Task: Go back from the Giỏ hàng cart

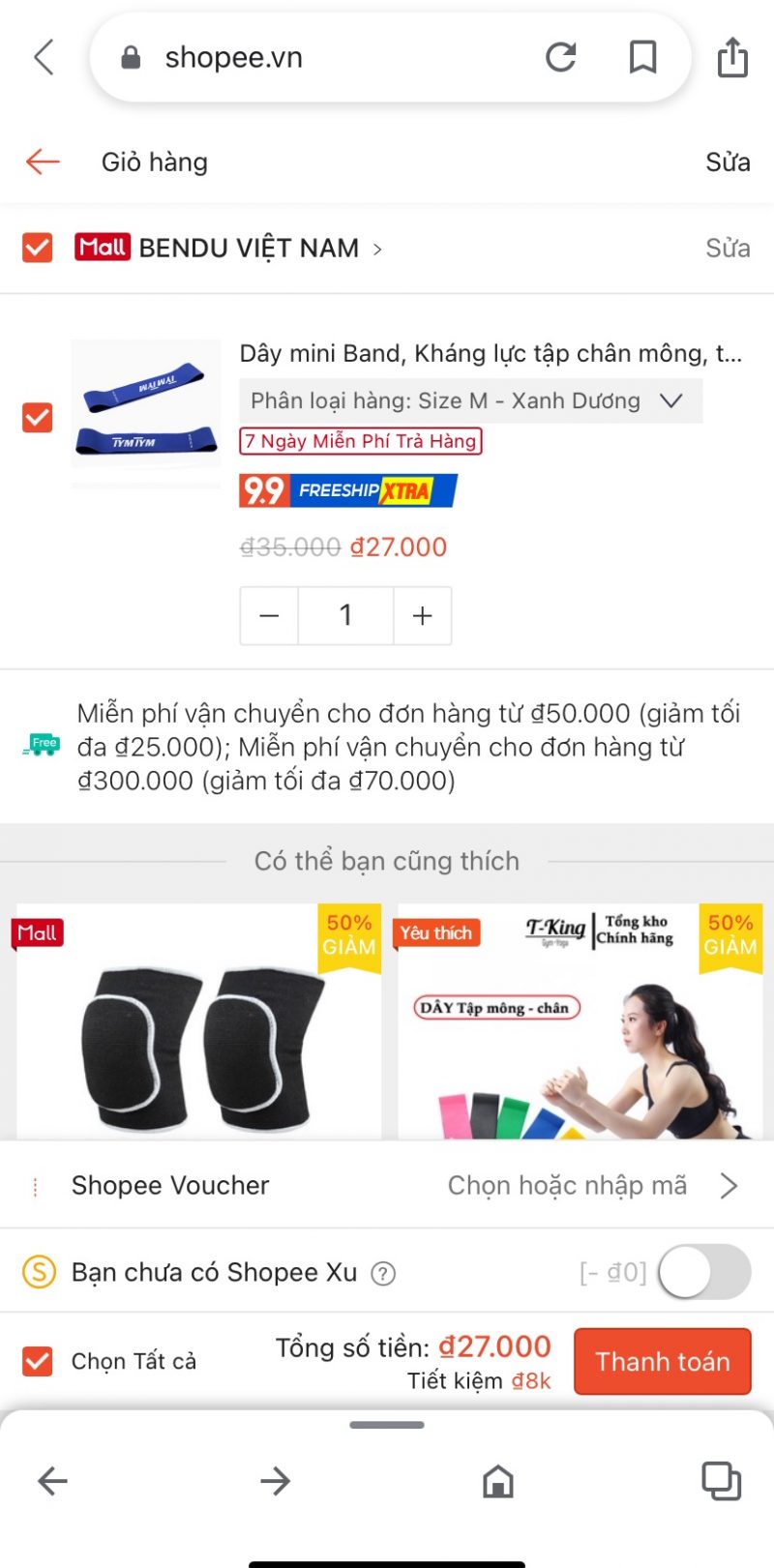Action: point(43,162)
